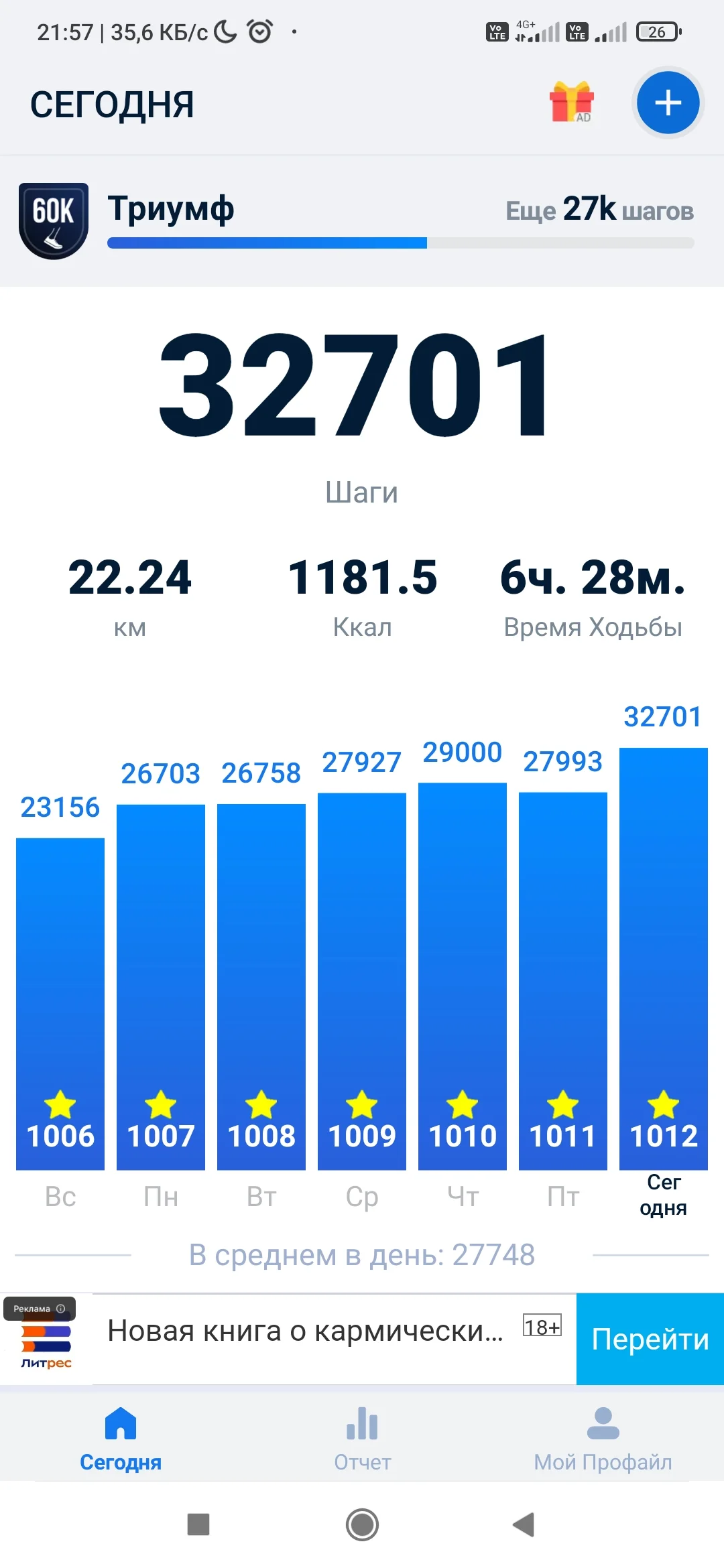This screenshot has width=724, height=1568.
Task: Select the Вс bar with 23156 steps
Action: [x=60, y=1003]
